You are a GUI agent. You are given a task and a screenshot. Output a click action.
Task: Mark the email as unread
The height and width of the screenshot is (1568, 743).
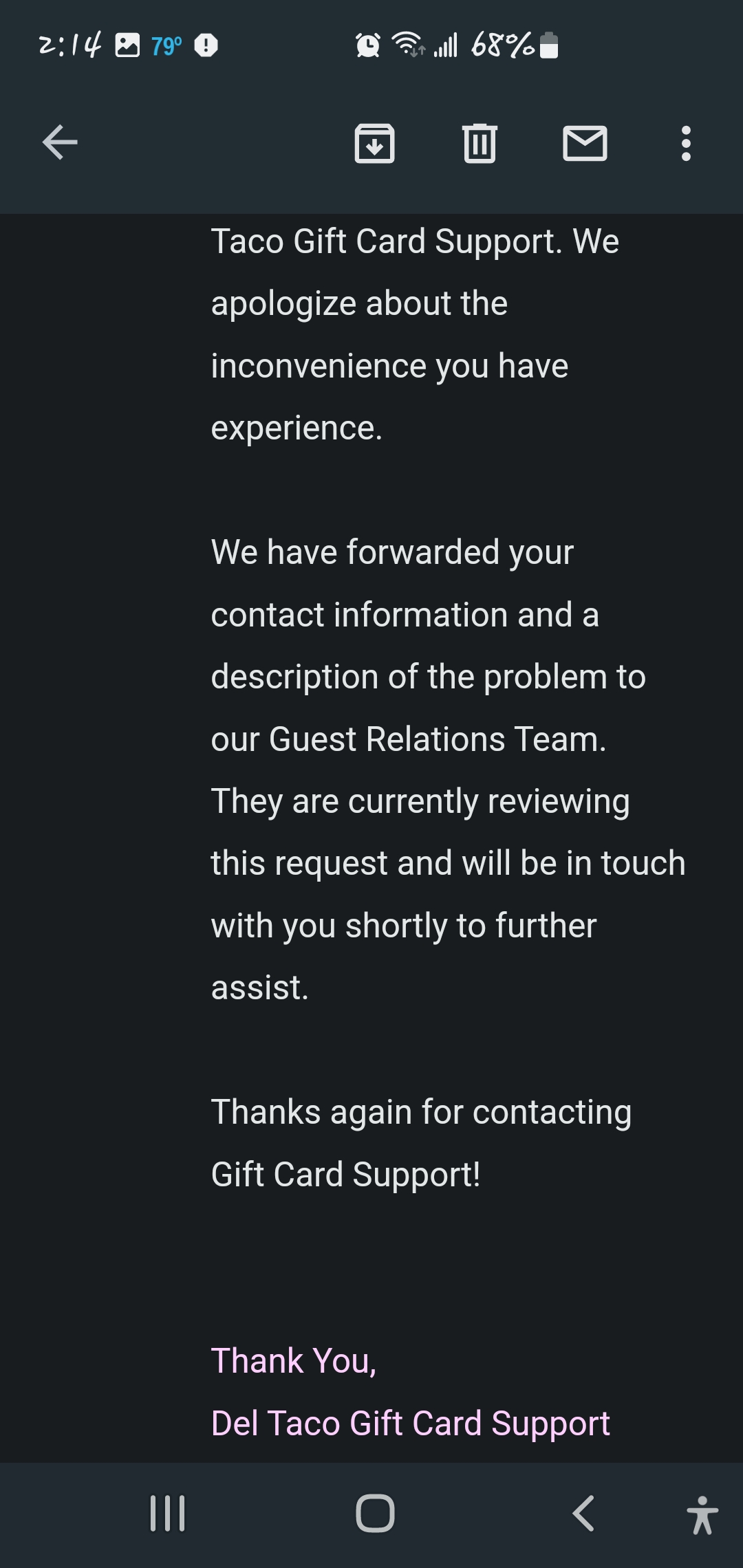pos(584,144)
